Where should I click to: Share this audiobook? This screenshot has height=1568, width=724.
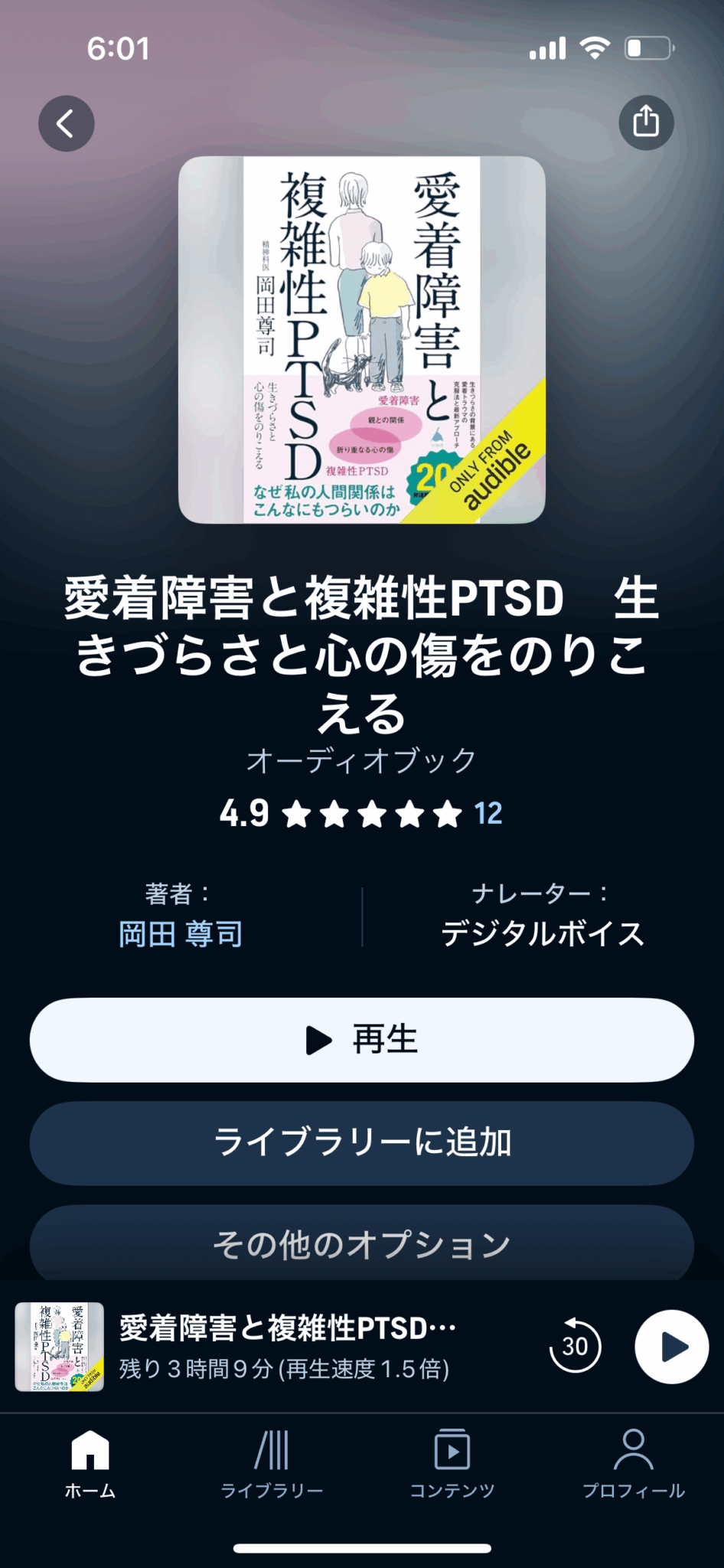coord(646,122)
